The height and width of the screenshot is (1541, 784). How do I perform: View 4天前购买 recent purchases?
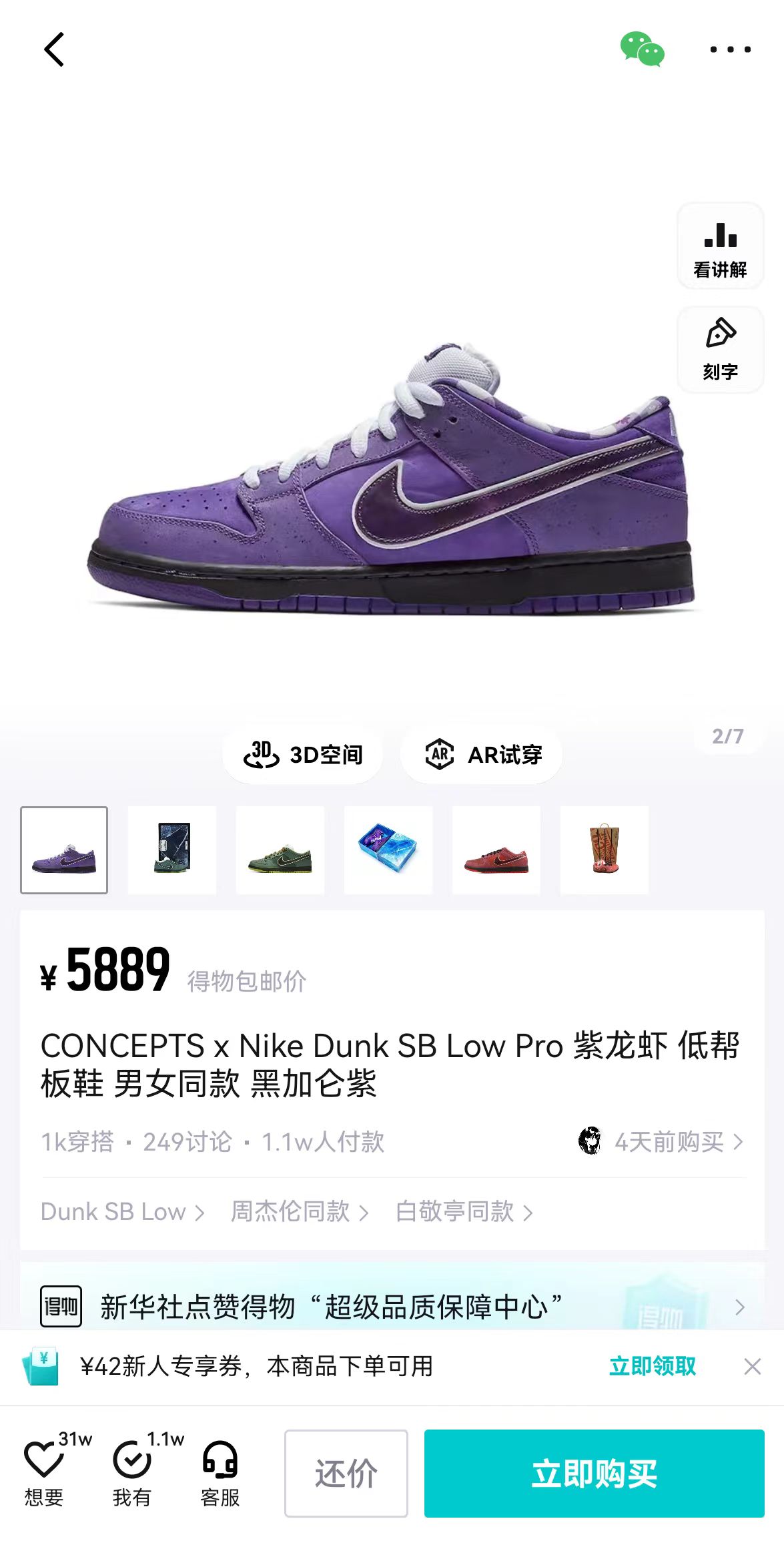661,1141
